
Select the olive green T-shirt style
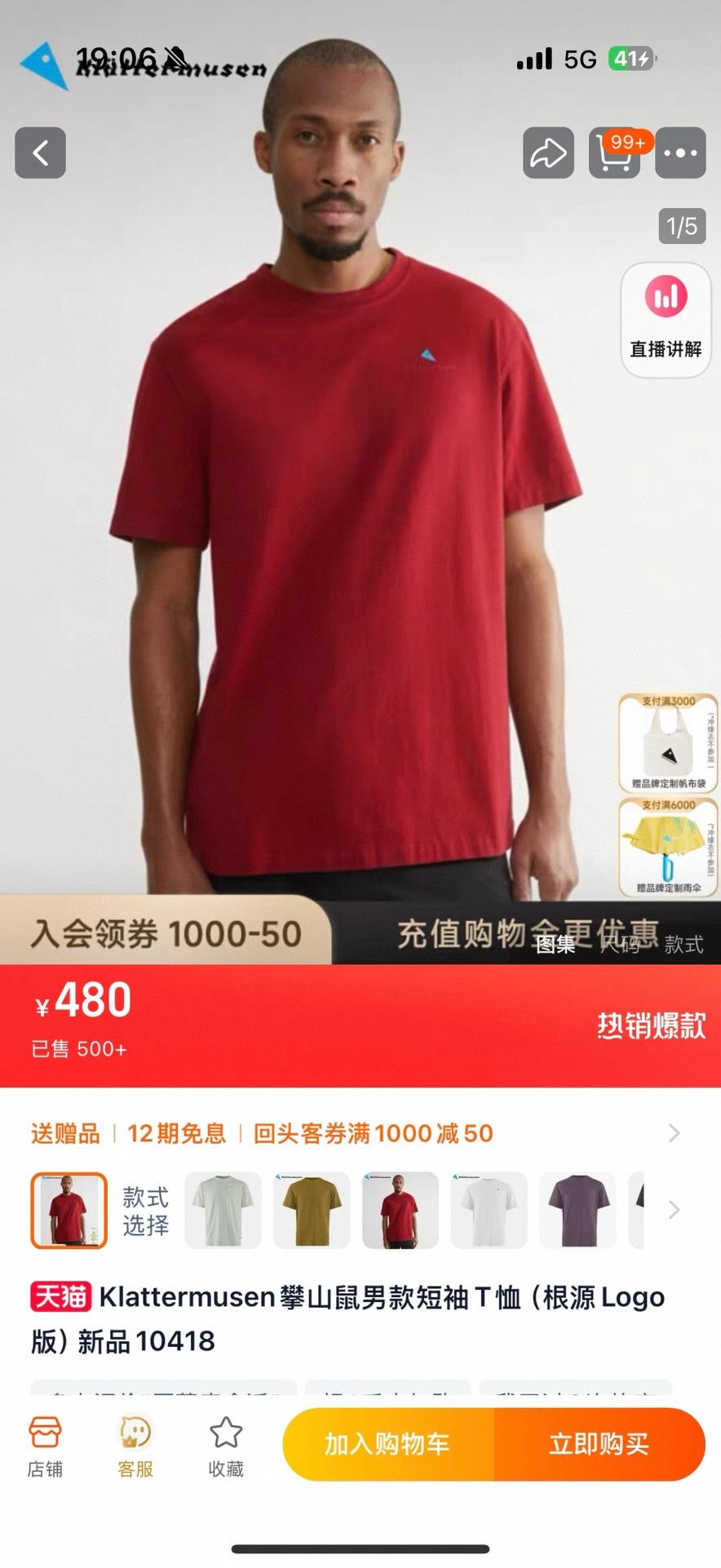coord(312,1210)
